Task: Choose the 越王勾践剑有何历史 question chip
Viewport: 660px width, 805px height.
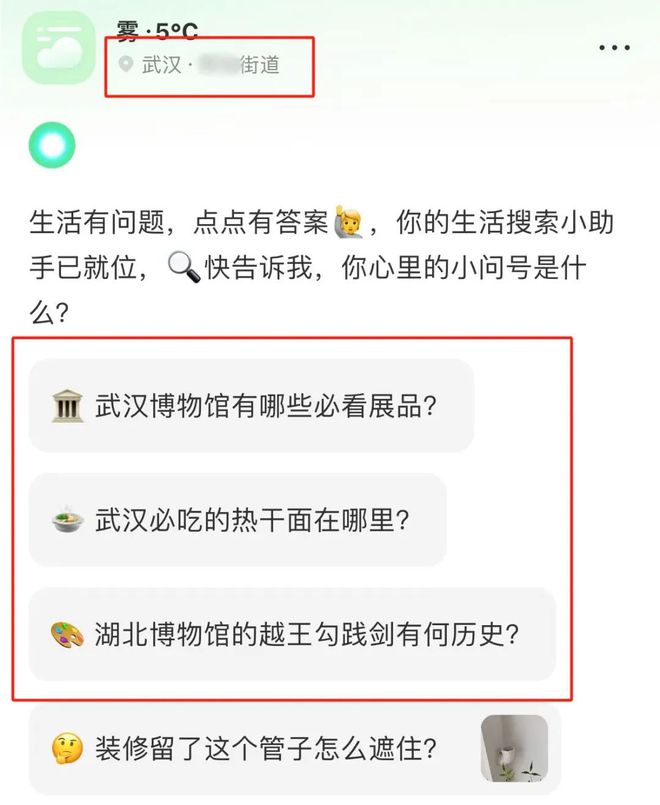Action: tap(291, 634)
